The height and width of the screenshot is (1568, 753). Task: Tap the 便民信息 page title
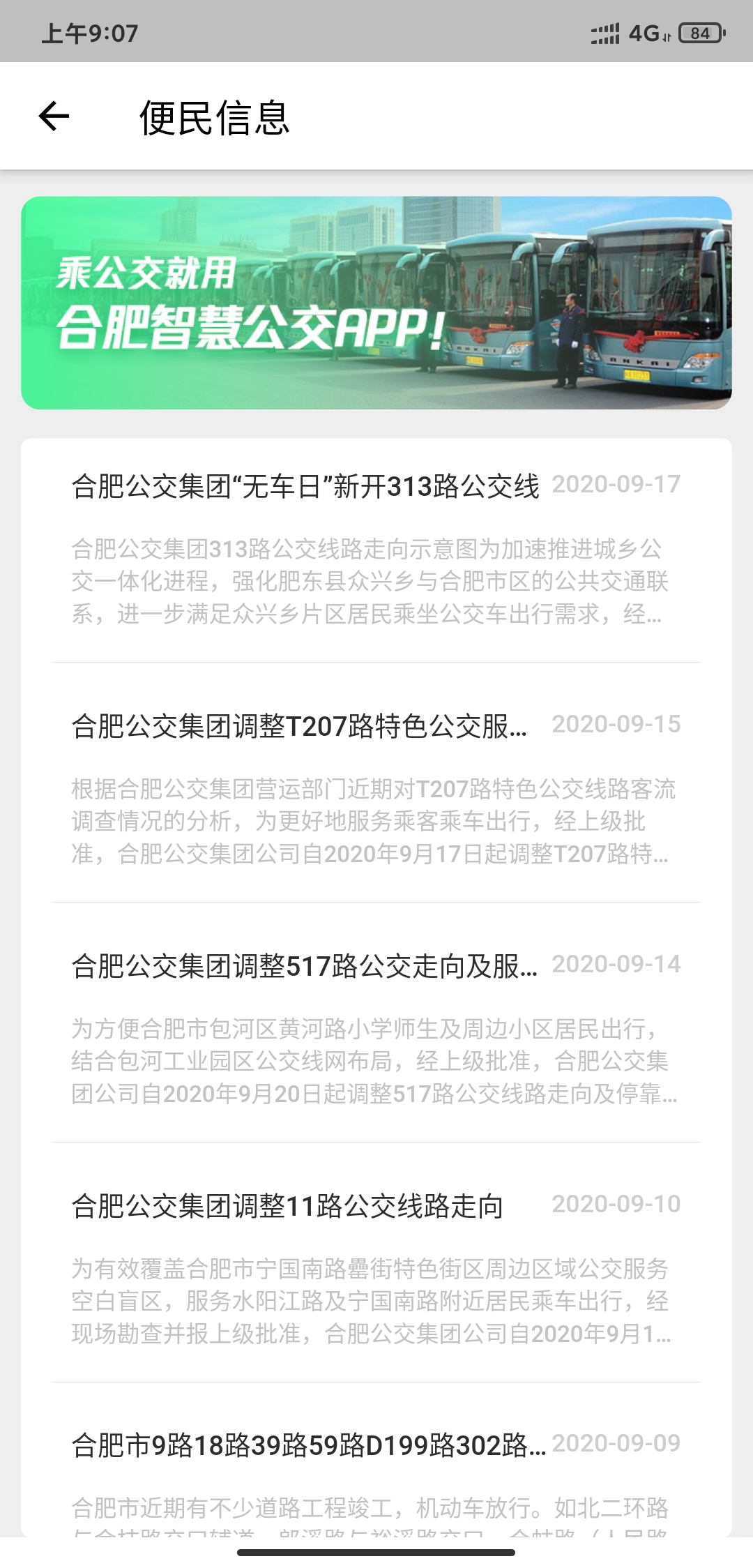pyautogui.click(x=216, y=116)
